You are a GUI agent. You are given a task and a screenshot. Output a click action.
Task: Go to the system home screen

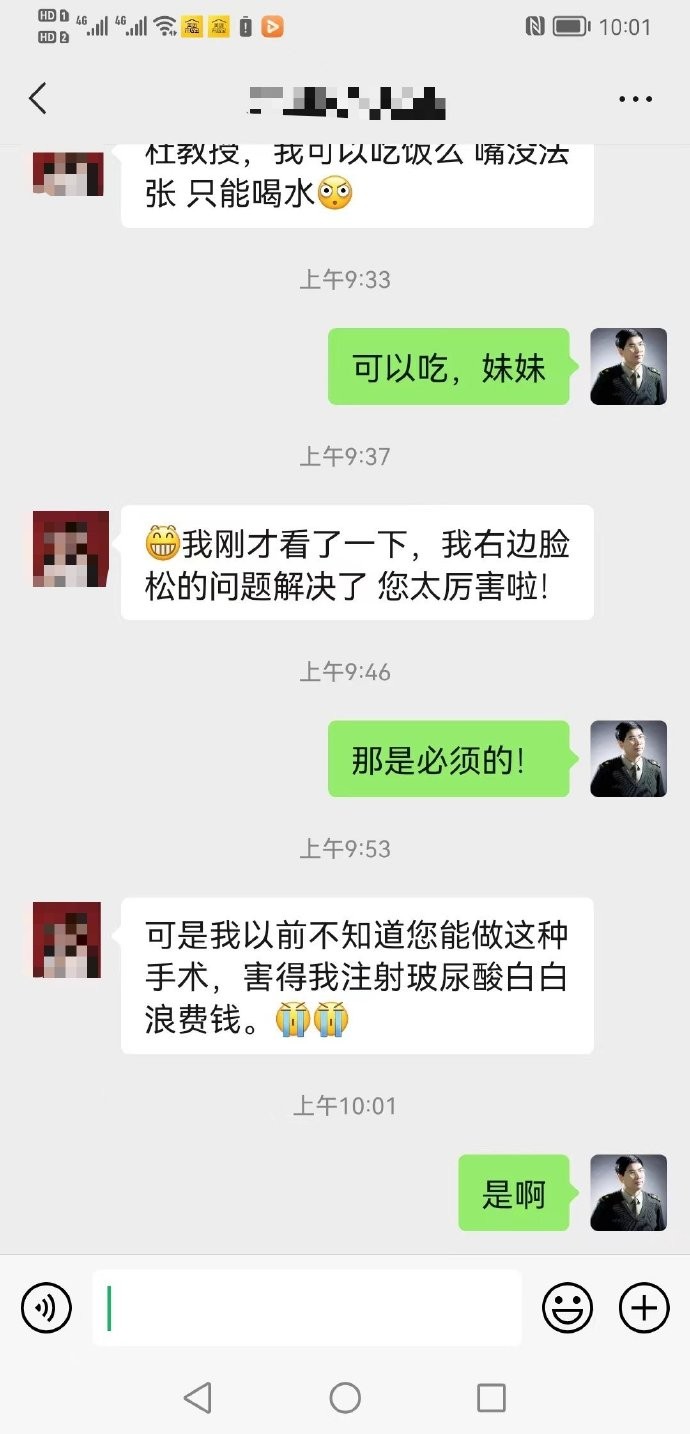(345, 1397)
